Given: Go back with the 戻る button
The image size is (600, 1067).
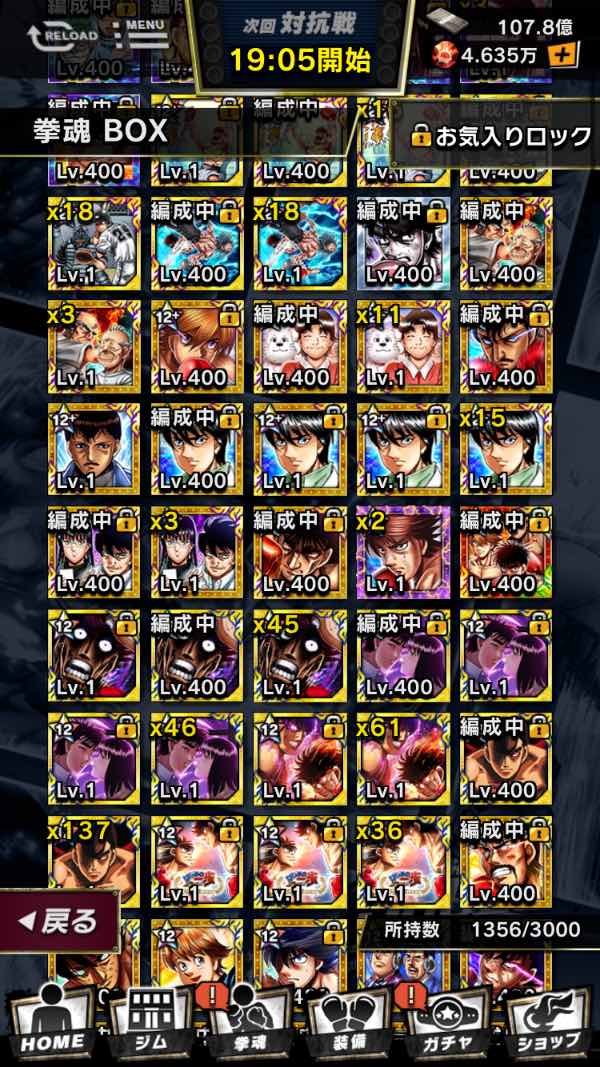Looking at the screenshot, I should coord(60,921).
